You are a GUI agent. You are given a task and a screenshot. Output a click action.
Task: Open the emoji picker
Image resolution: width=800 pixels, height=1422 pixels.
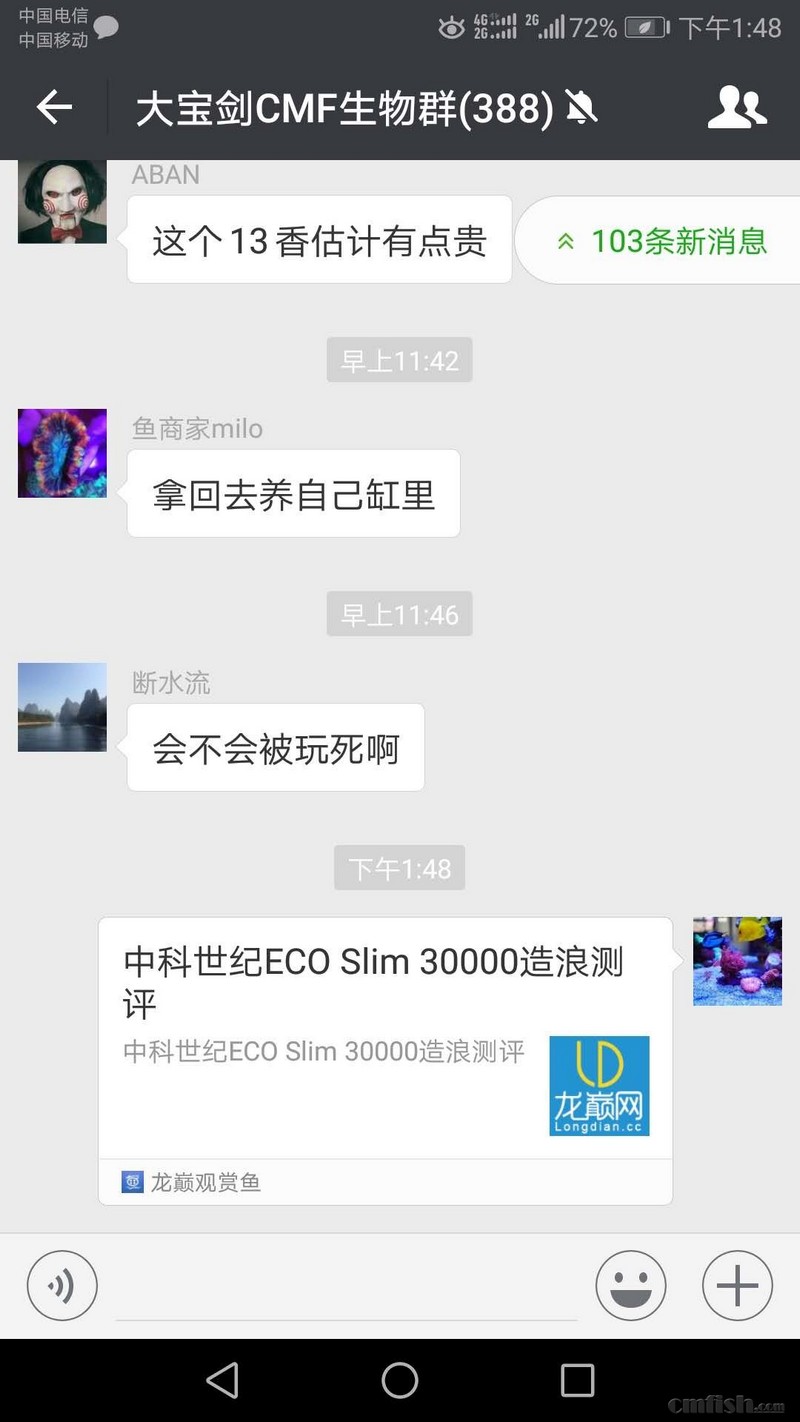point(631,1286)
